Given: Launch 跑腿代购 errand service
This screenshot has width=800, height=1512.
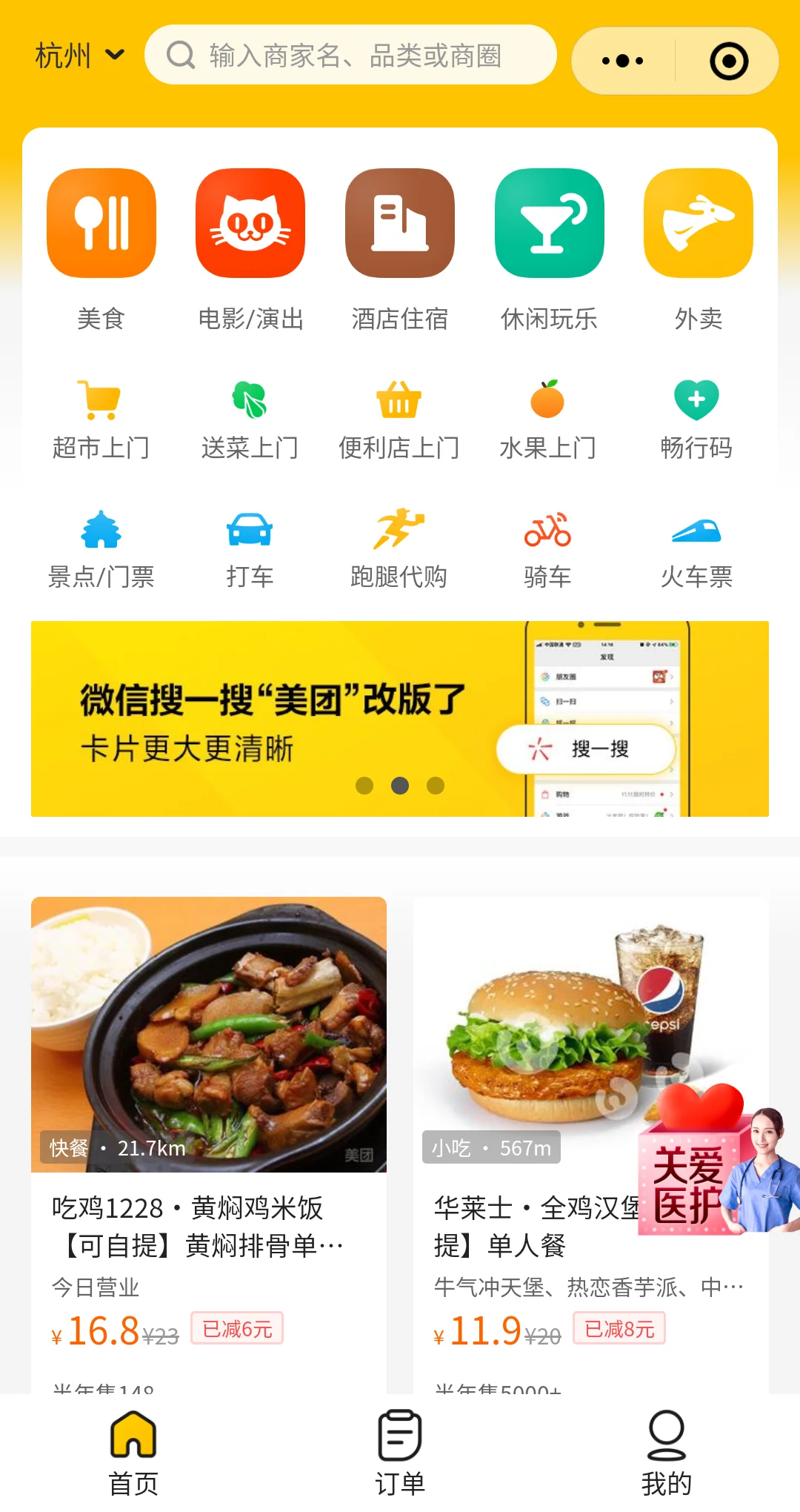Looking at the screenshot, I should coord(399,548).
